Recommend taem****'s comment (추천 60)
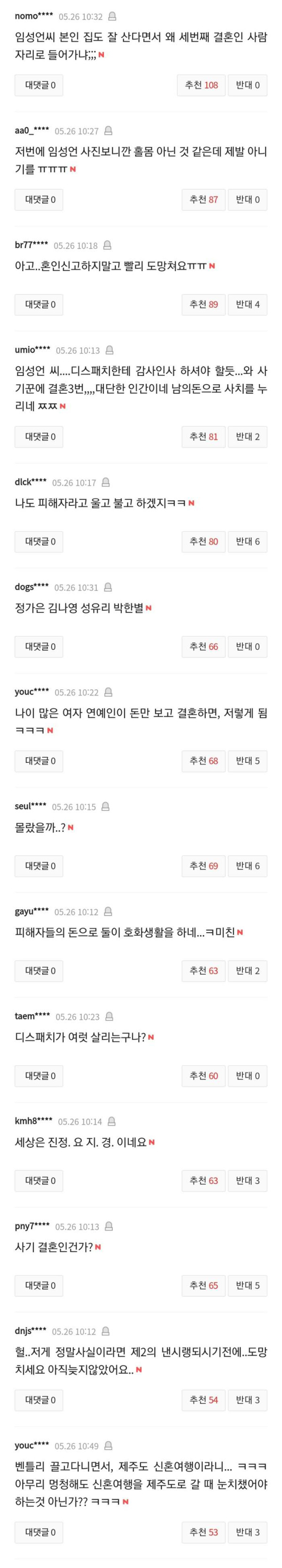The image size is (282, 1568). click(203, 1076)
